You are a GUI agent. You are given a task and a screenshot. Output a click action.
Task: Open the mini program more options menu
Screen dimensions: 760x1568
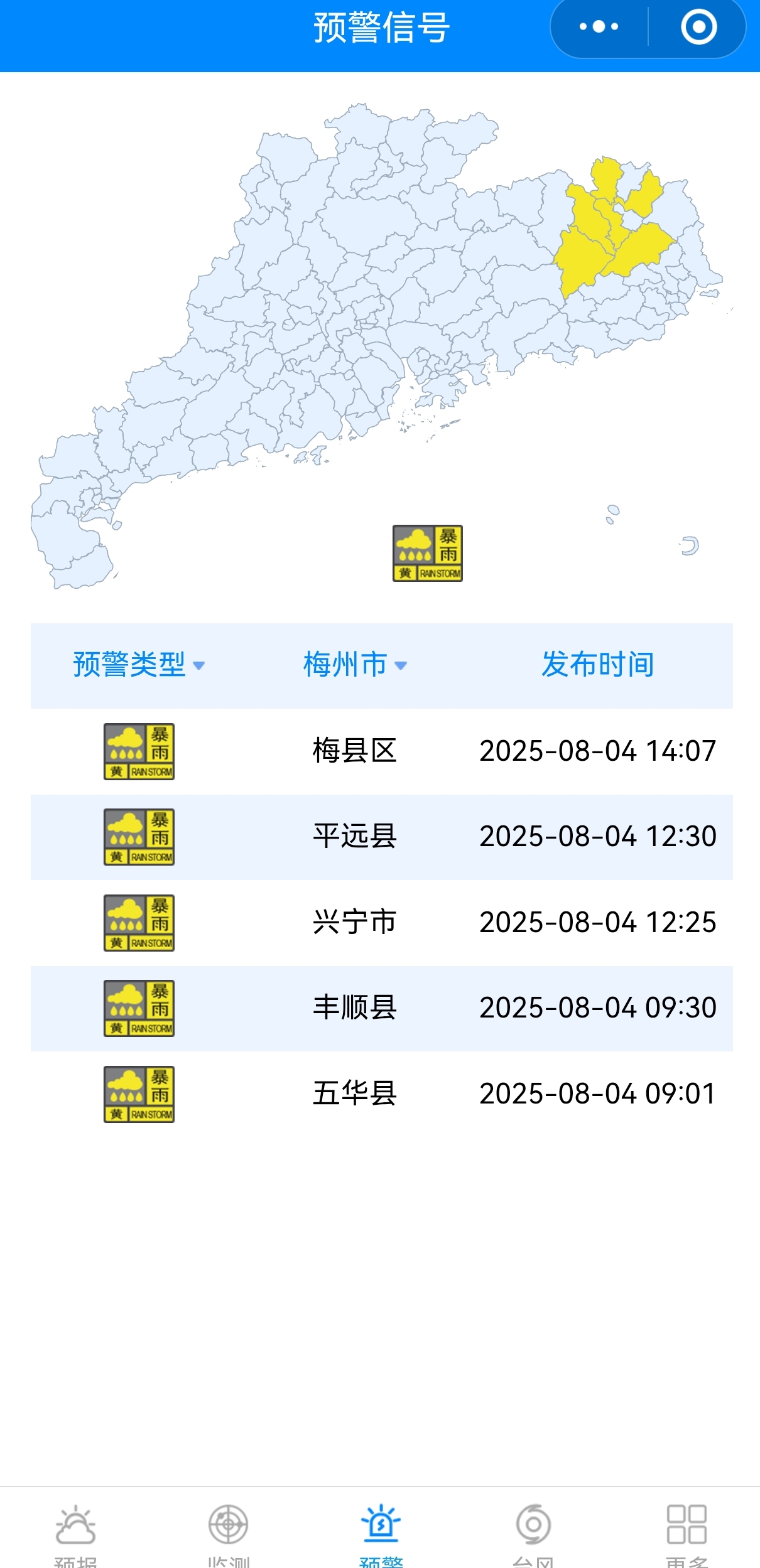coord(599,27)
